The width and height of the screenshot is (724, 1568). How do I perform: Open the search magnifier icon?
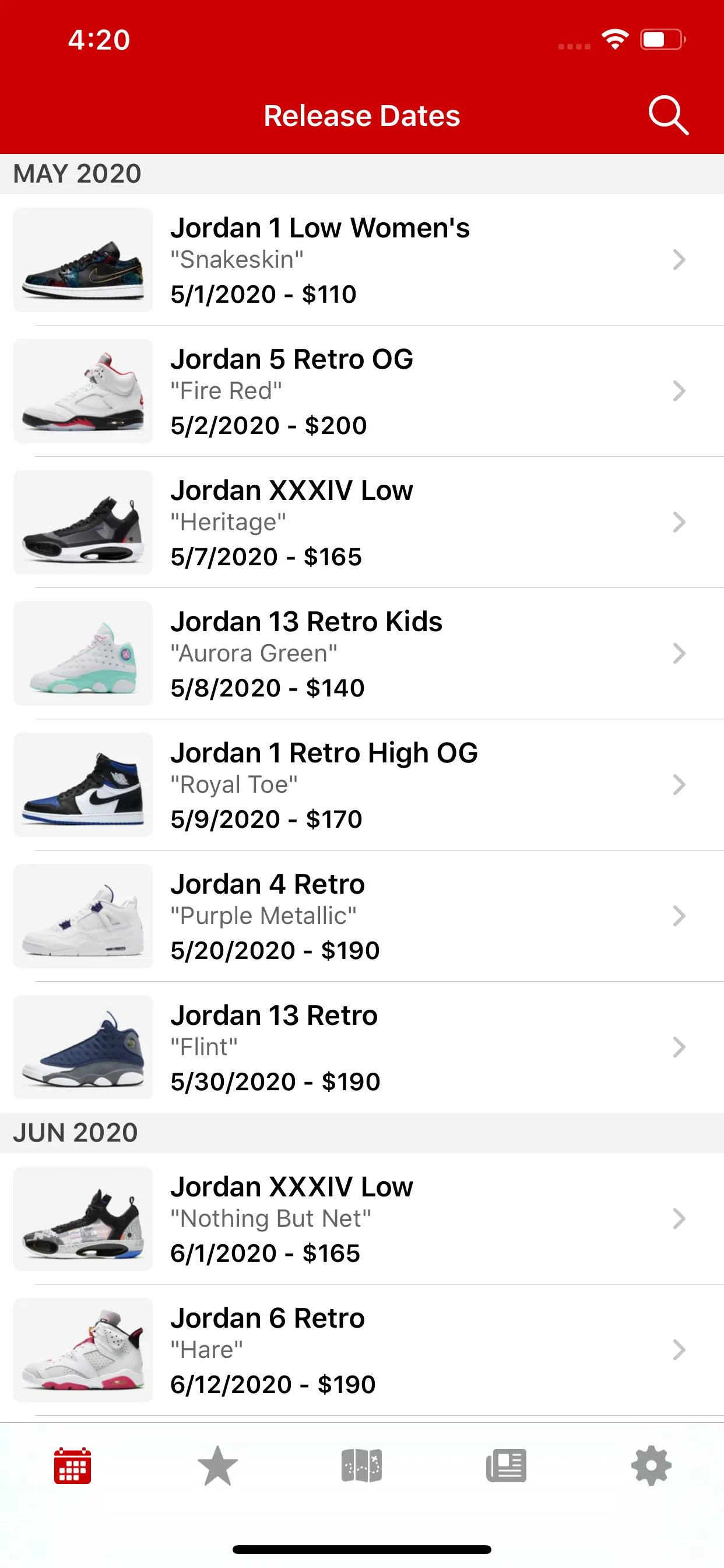[x=668, y=115]
